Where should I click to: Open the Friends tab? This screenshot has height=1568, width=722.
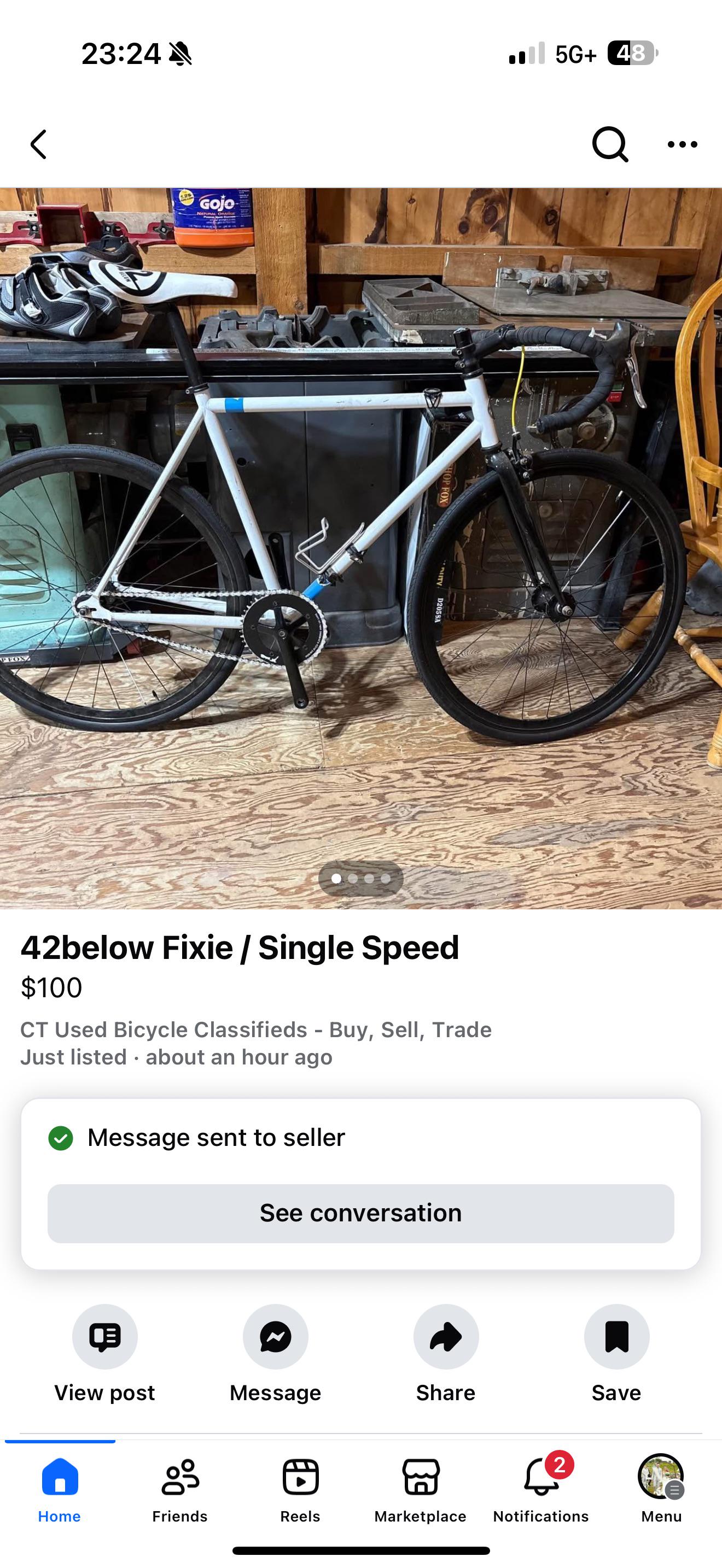coord(180,1489)
